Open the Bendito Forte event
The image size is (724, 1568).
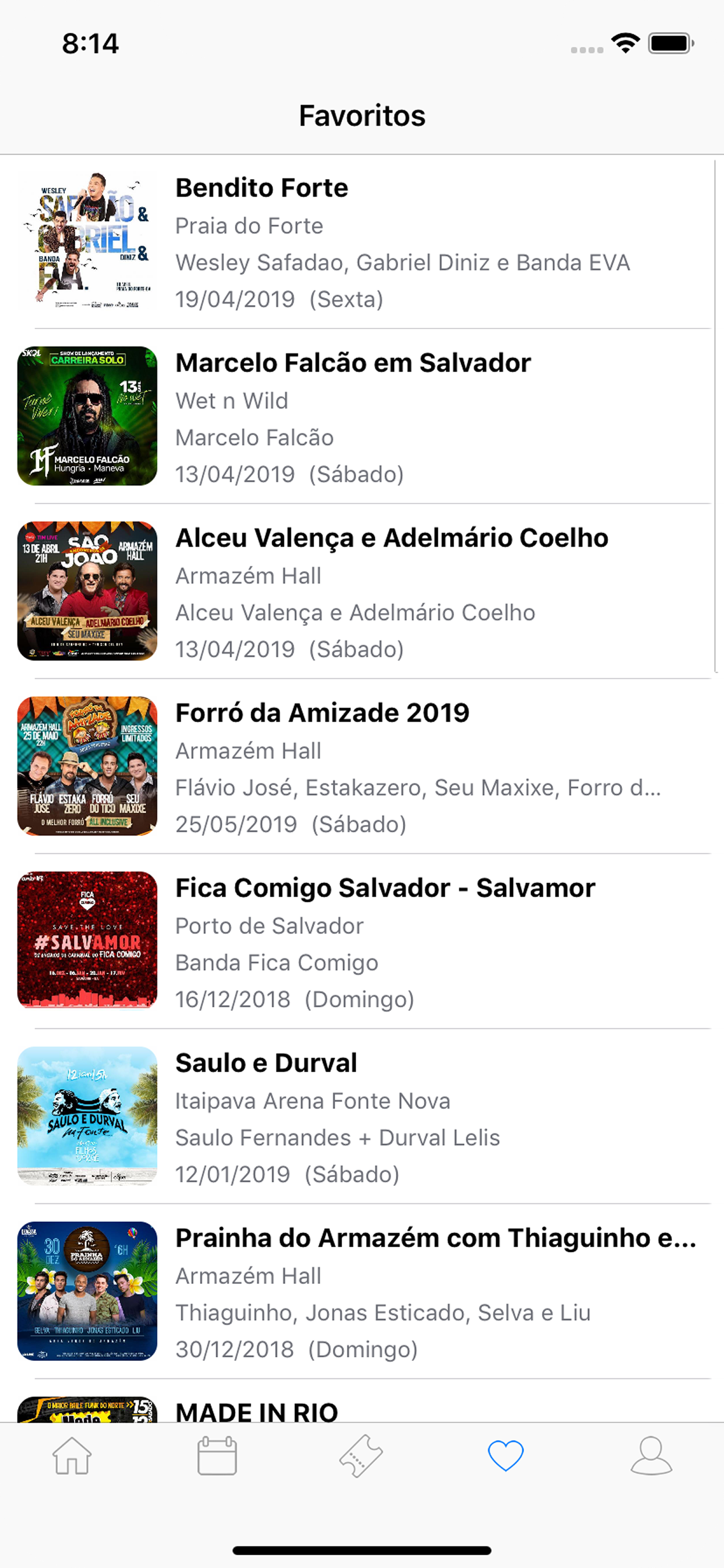pyautogui.click(x=362, y=242)
